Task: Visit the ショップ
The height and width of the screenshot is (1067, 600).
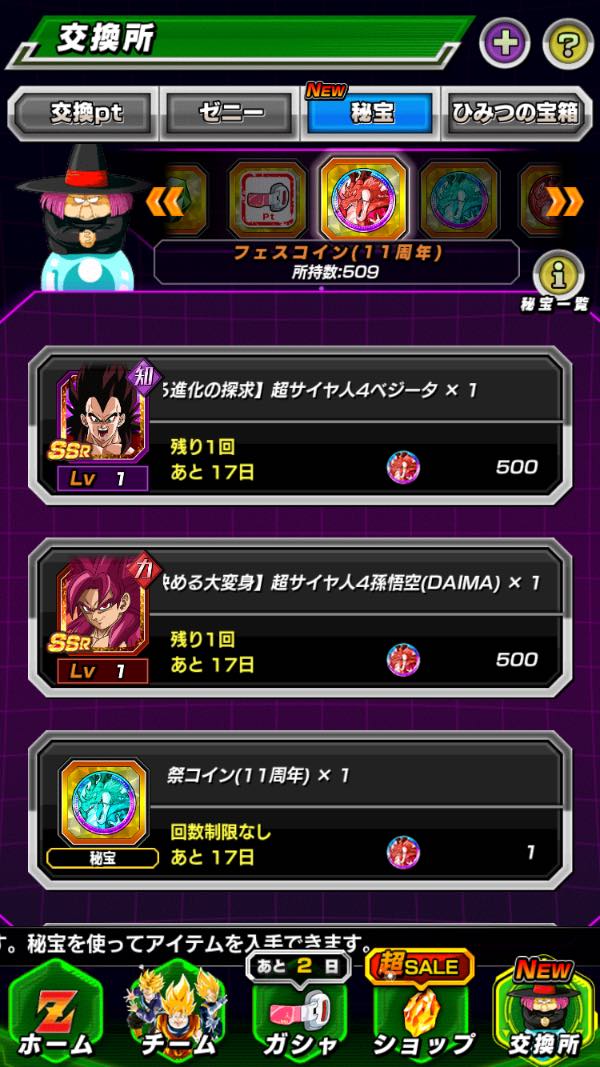Action: tap(423, 1015)
